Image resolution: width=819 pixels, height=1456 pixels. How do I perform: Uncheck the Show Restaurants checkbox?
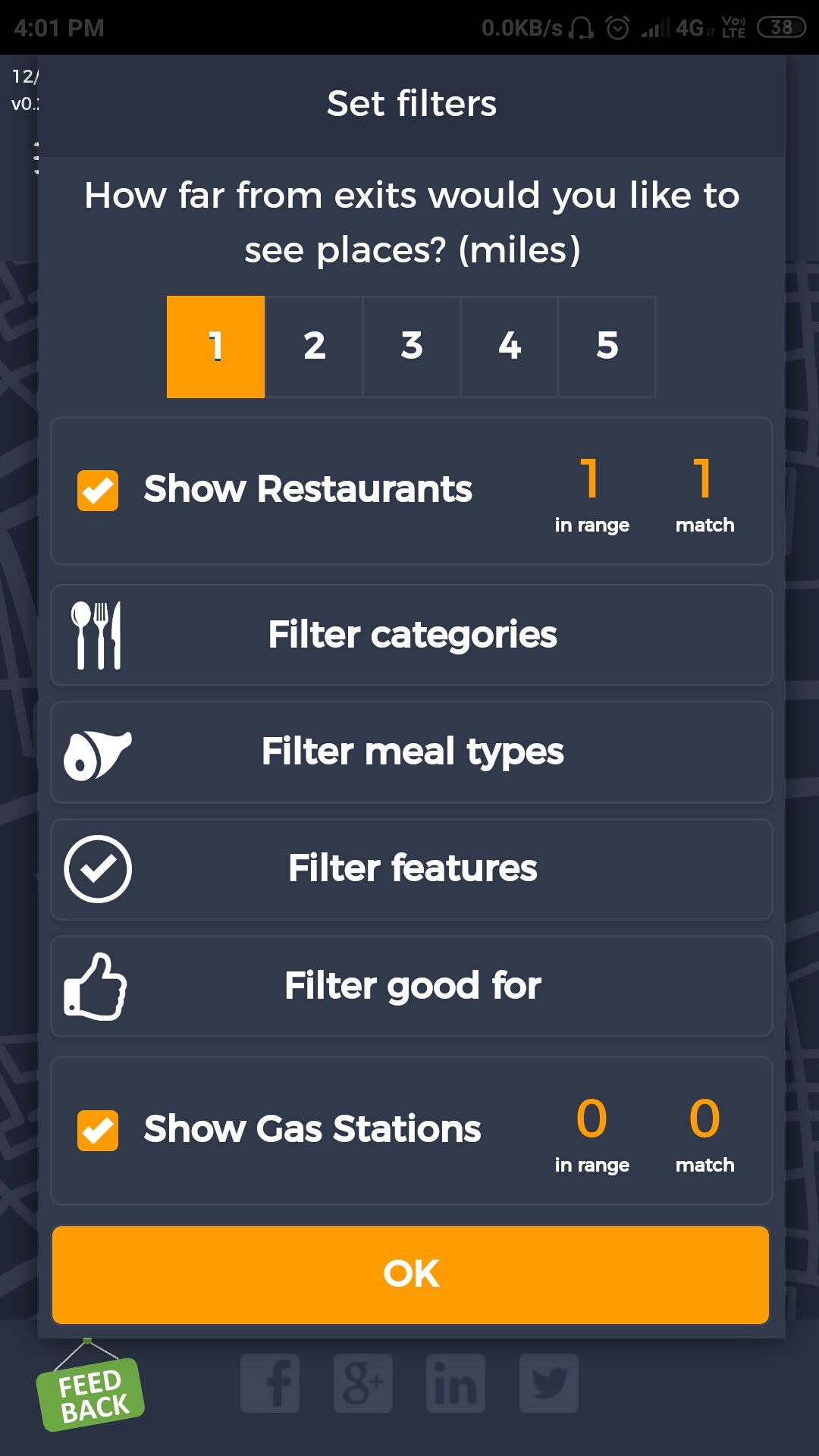(x=98, y=491)
